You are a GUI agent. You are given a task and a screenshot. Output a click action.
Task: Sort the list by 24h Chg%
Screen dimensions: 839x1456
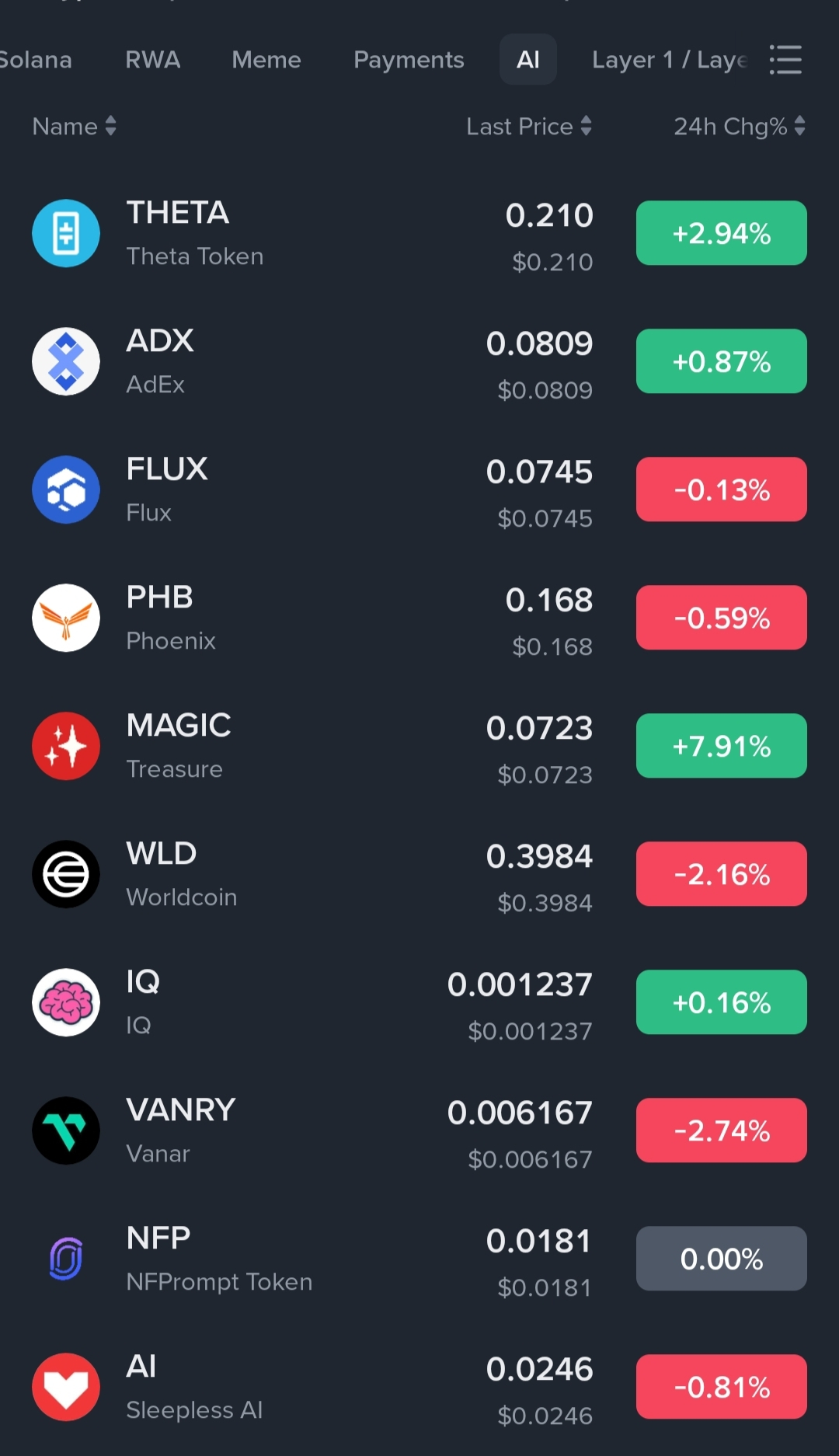(x=738, y=126)
